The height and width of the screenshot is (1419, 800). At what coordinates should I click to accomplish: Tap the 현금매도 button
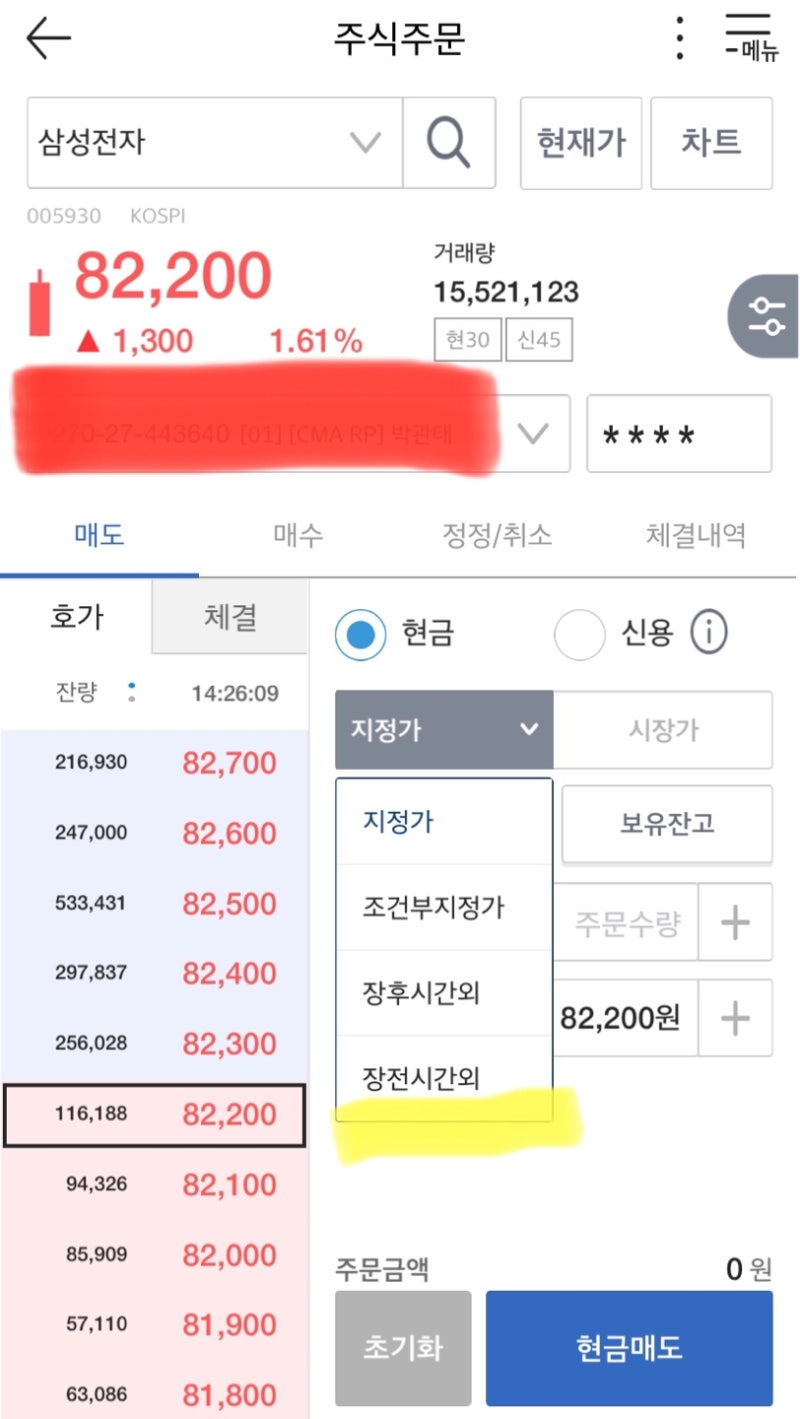click(x=629, y=1348)
